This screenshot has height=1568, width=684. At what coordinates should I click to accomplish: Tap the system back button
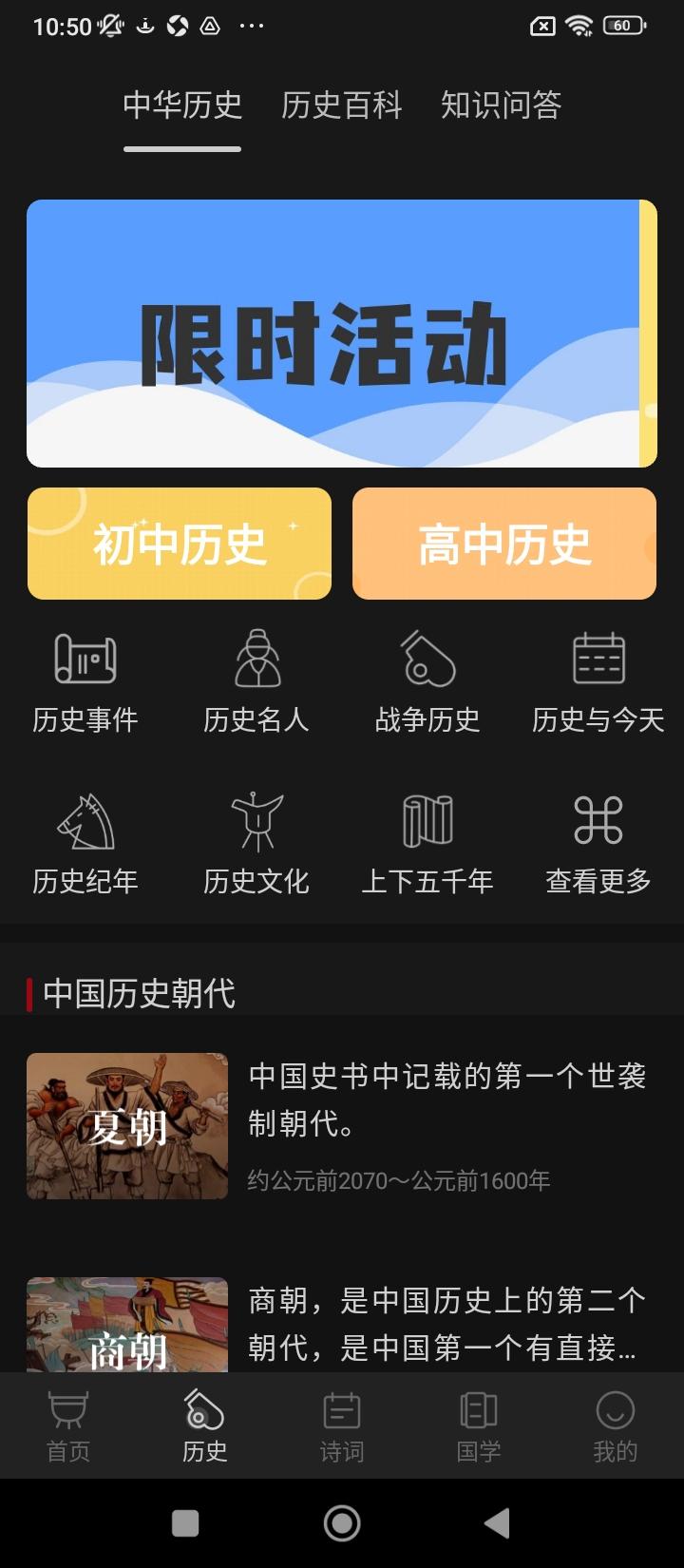point(497,1523)
